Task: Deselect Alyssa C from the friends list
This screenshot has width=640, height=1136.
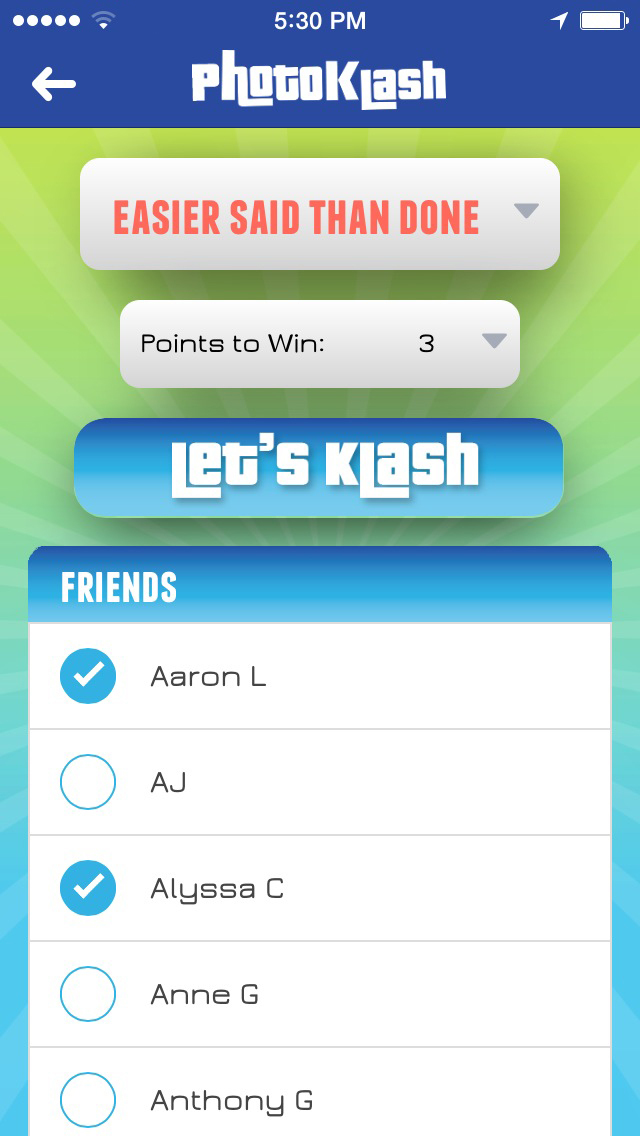Action: [88, 888]
